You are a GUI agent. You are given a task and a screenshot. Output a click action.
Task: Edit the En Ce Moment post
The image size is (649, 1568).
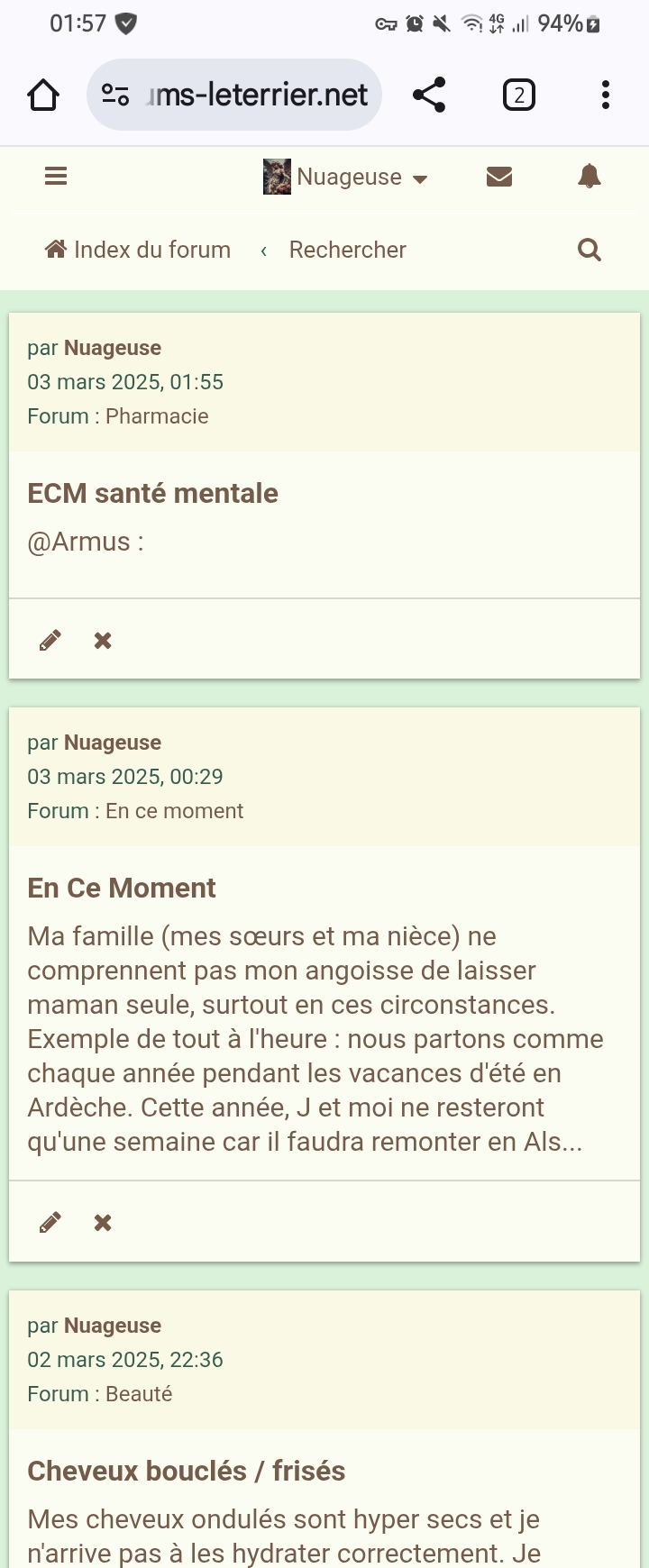click(x=50, y=1223)
